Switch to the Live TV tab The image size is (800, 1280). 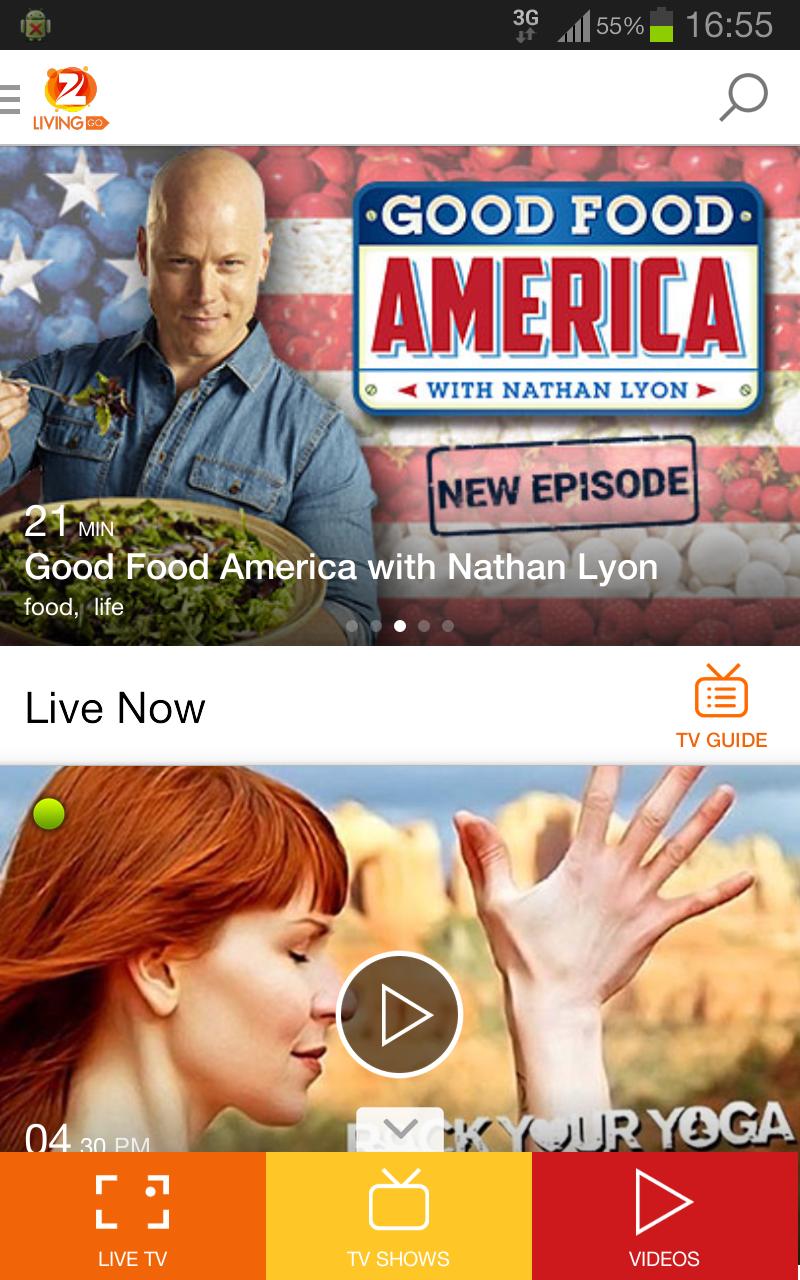132,1216
